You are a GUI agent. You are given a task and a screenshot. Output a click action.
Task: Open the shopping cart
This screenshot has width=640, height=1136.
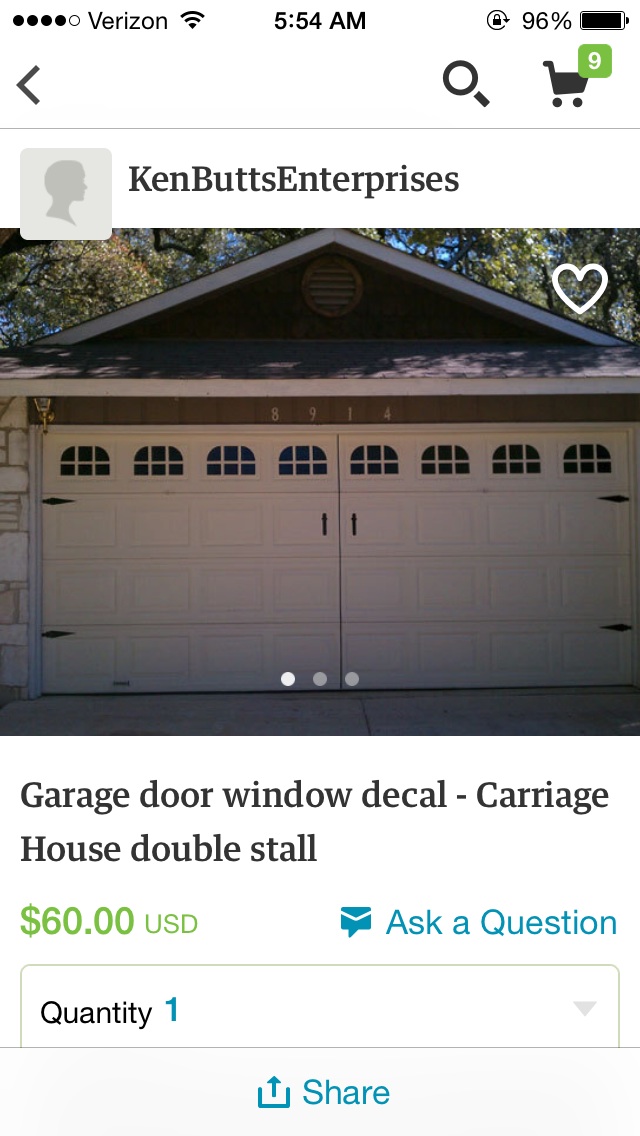tap(567, 82)
